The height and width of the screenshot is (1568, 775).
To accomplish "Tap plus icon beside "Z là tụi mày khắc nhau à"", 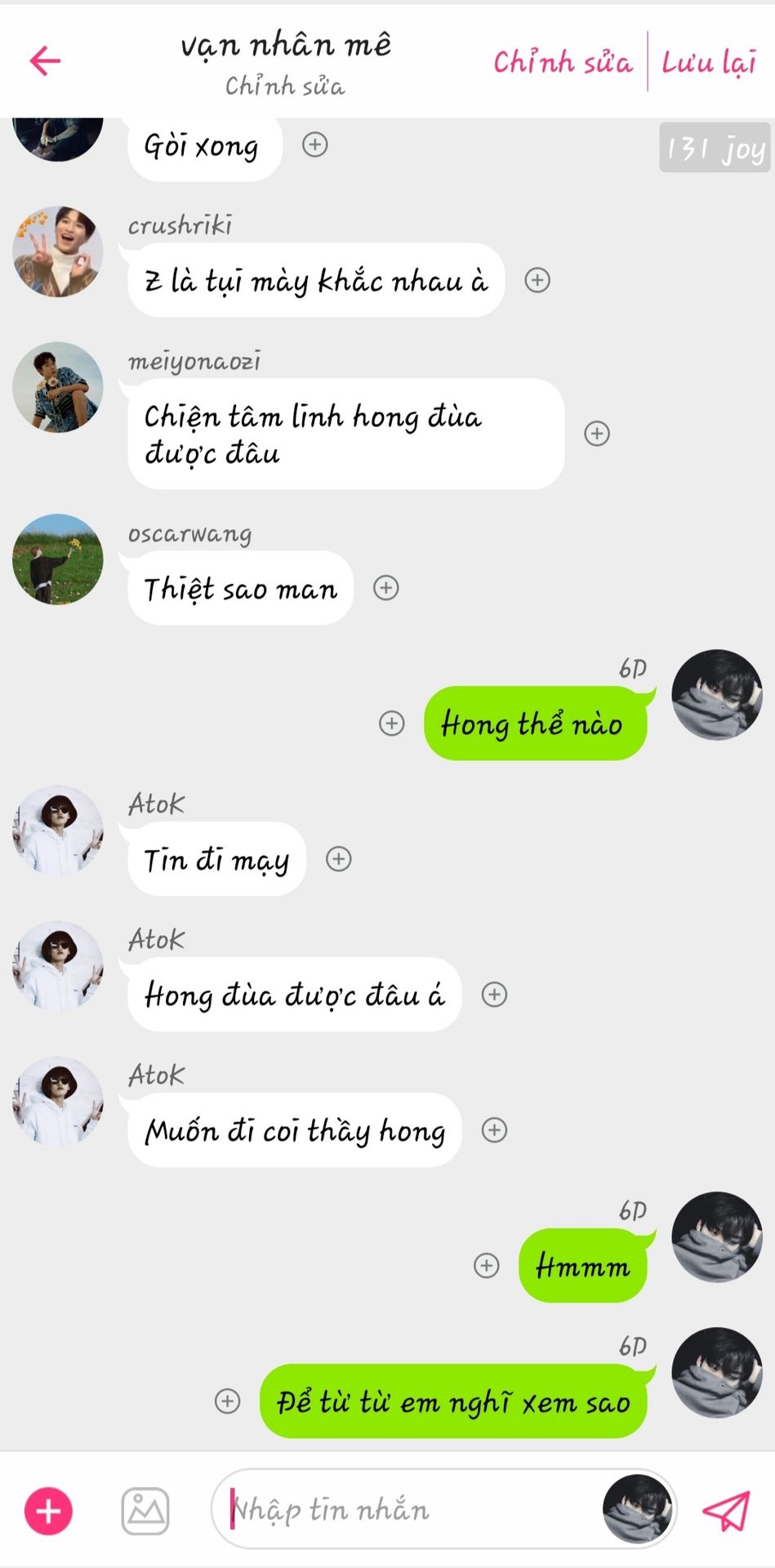I will coord(537,280).
